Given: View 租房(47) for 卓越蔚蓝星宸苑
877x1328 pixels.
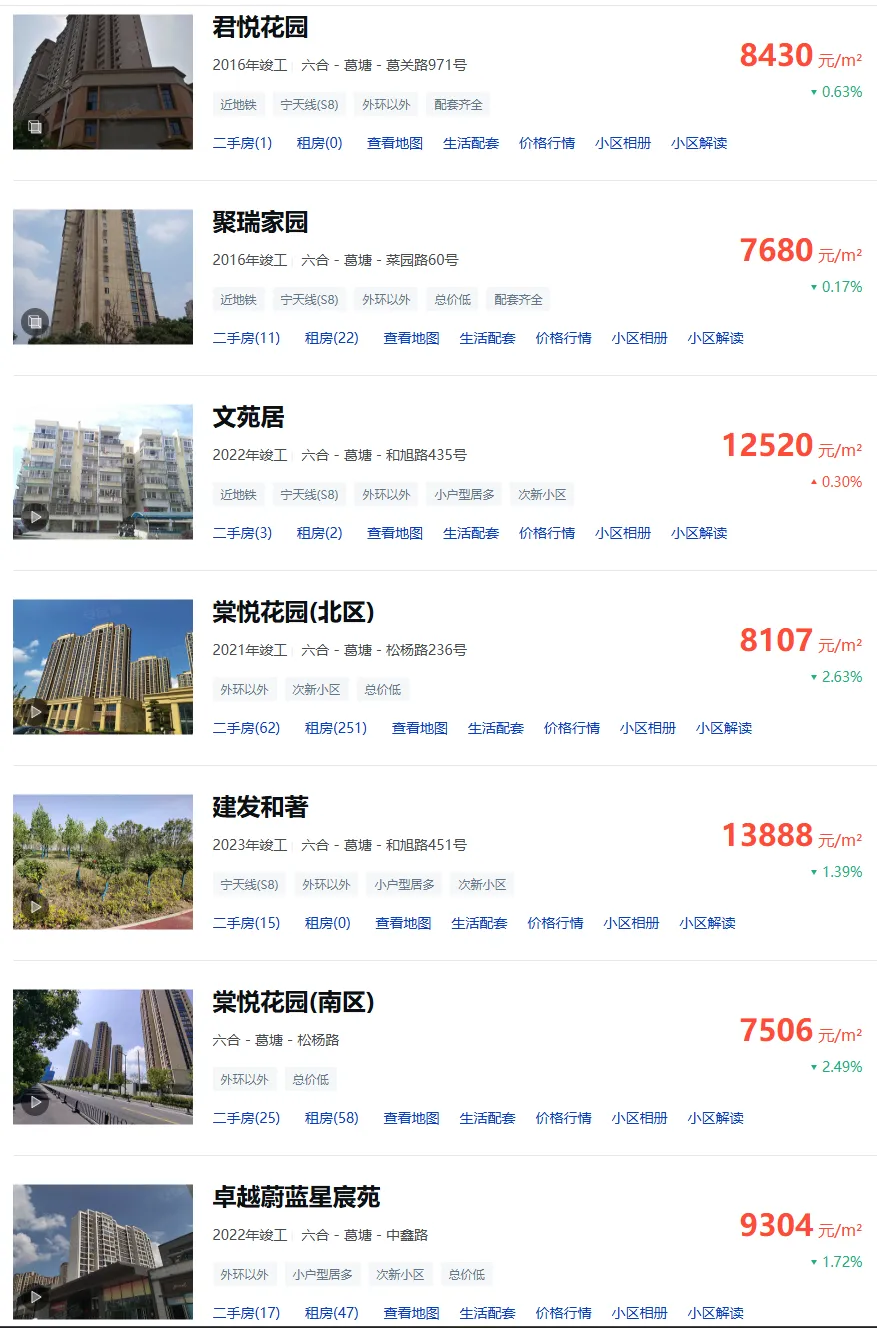Looking at the screenshot, I should pos(331,1313).
